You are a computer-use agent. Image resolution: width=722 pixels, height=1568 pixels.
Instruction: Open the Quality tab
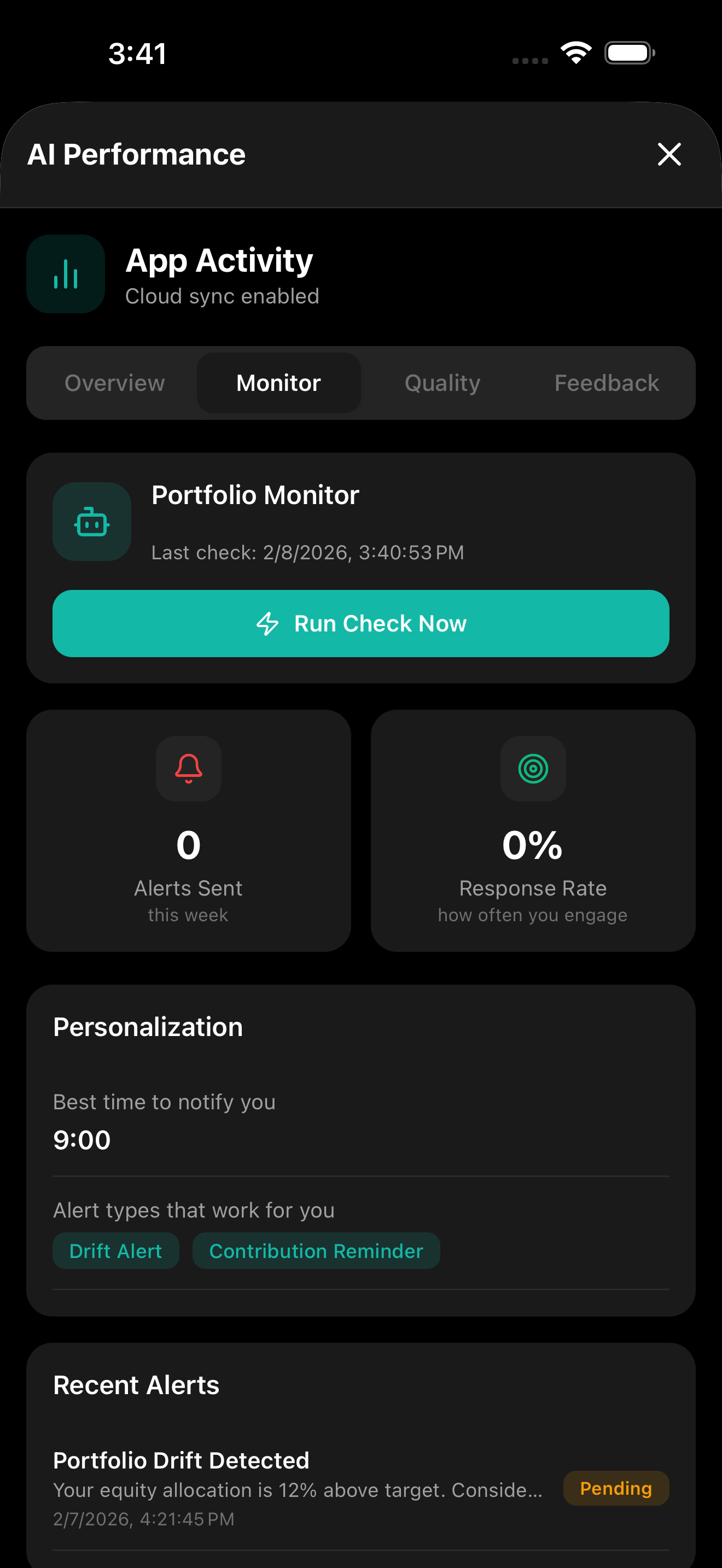pos(442,383)
